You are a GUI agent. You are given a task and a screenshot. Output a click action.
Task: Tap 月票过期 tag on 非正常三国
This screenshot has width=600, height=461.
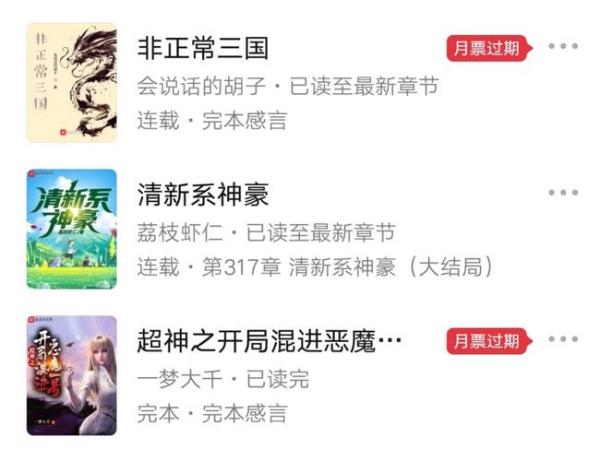point(488,46)
